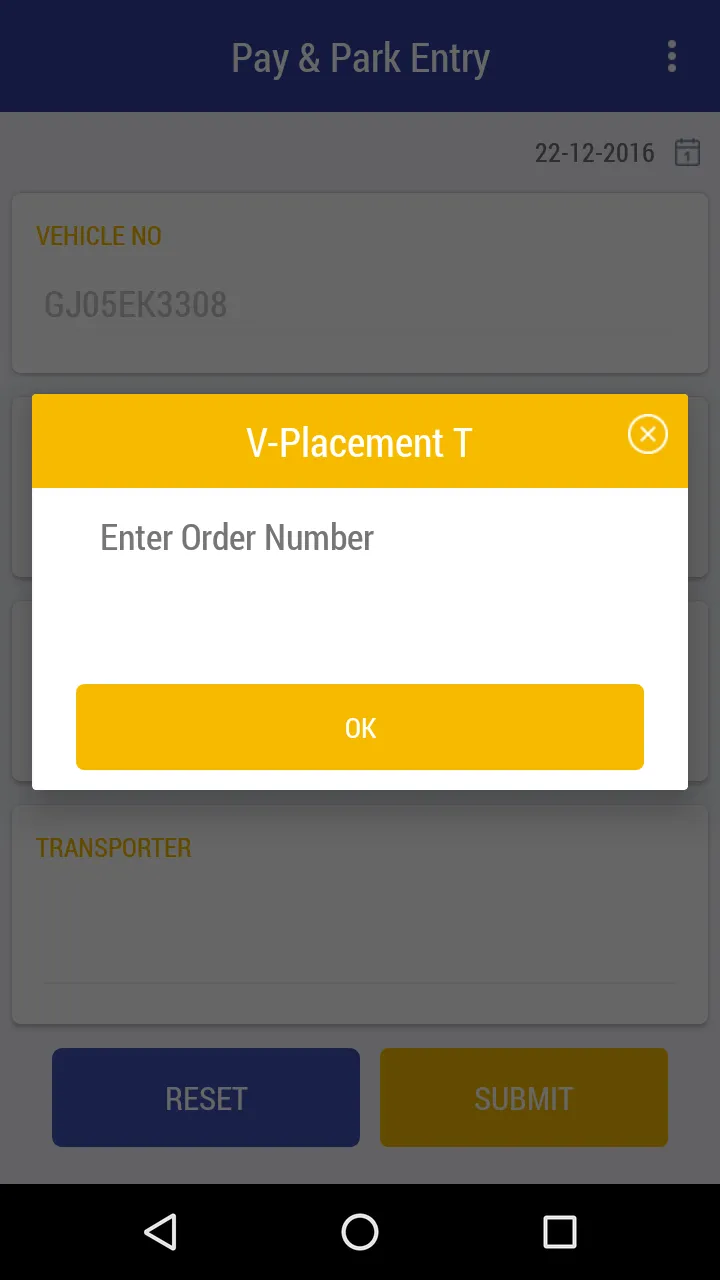Close the V-Placement T dialog
720x1280 pixels.
[647, 434]
